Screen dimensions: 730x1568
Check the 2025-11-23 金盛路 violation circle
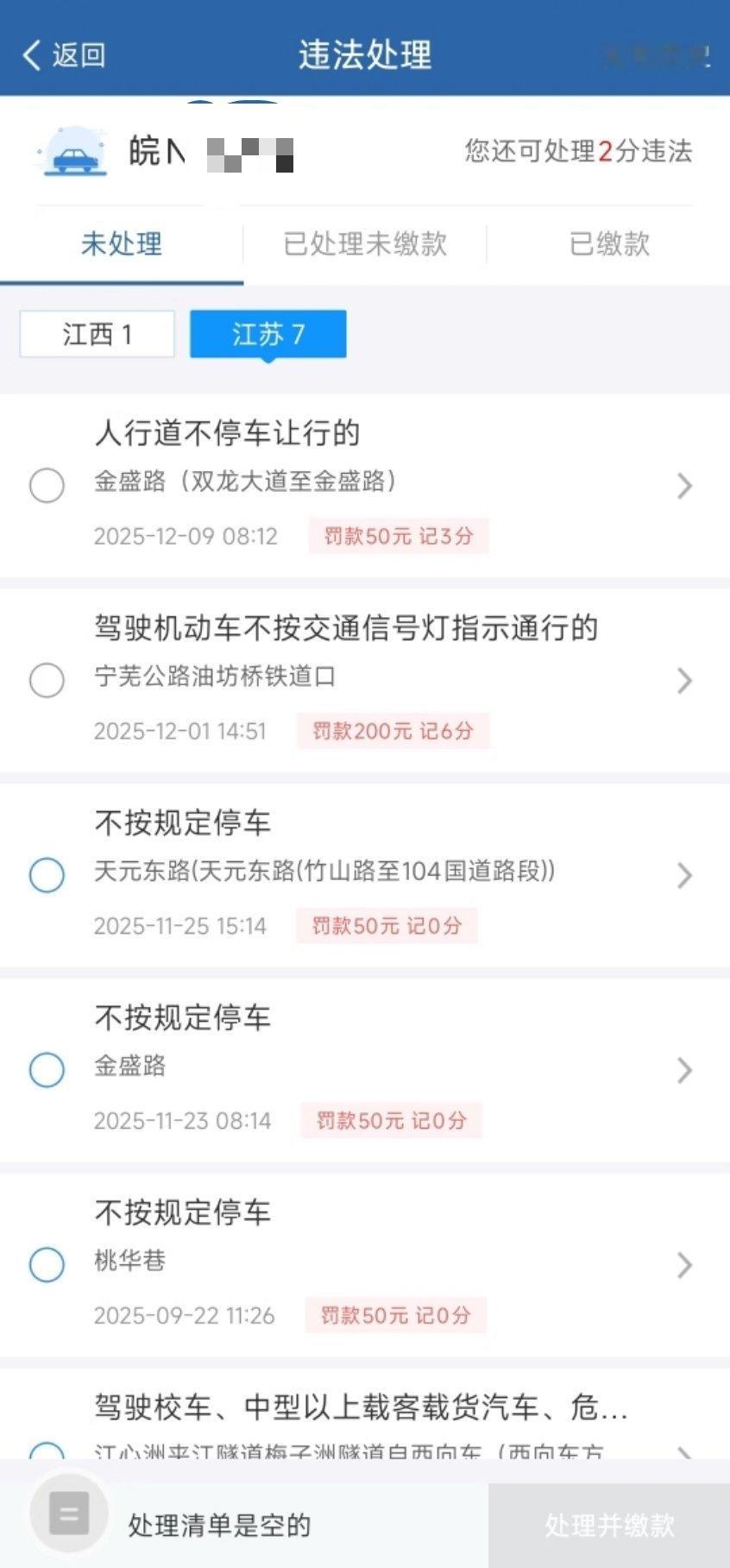point(47,1070)
